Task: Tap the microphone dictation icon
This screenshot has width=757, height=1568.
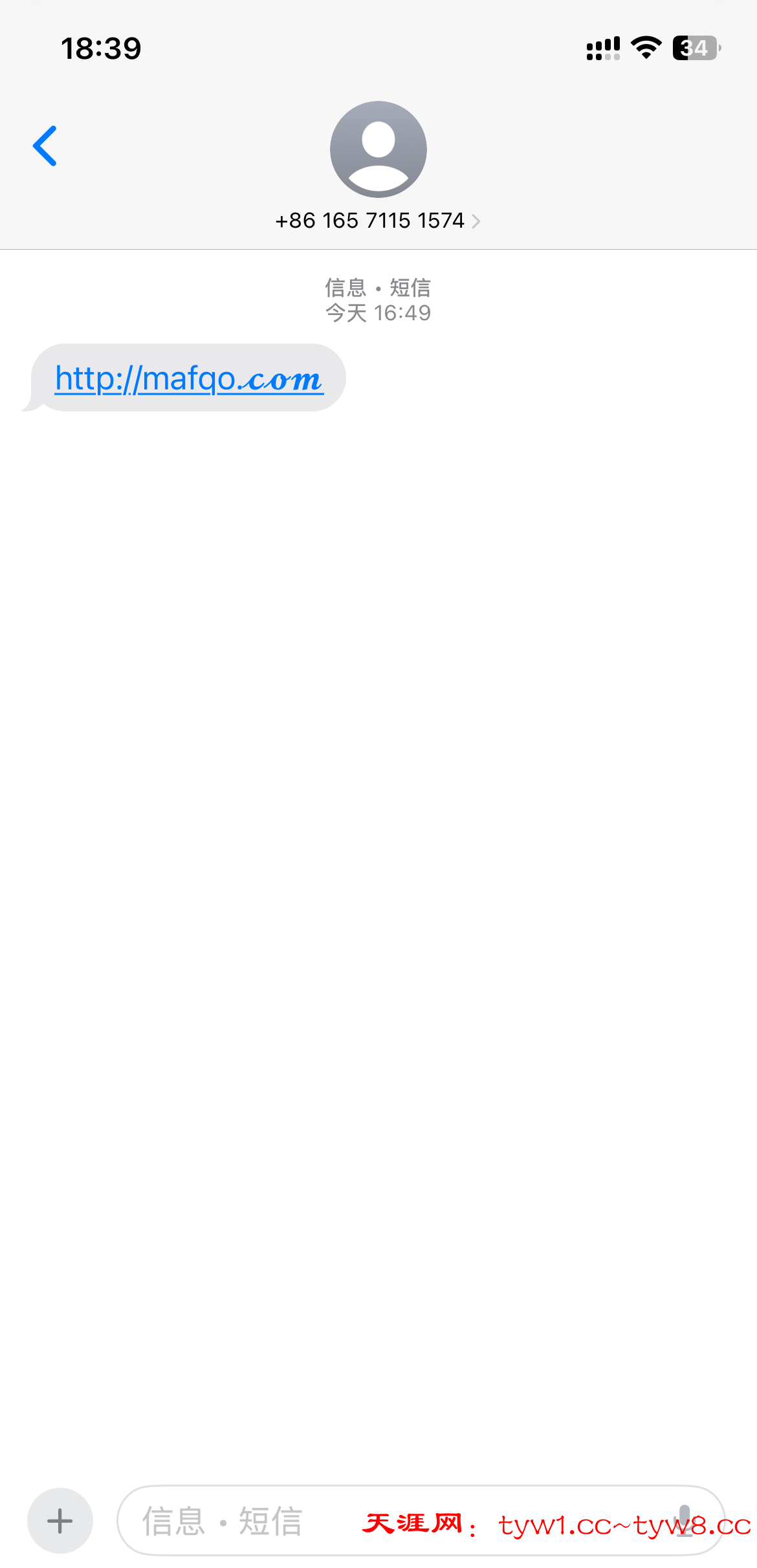Action: [x=685, y=1520]
